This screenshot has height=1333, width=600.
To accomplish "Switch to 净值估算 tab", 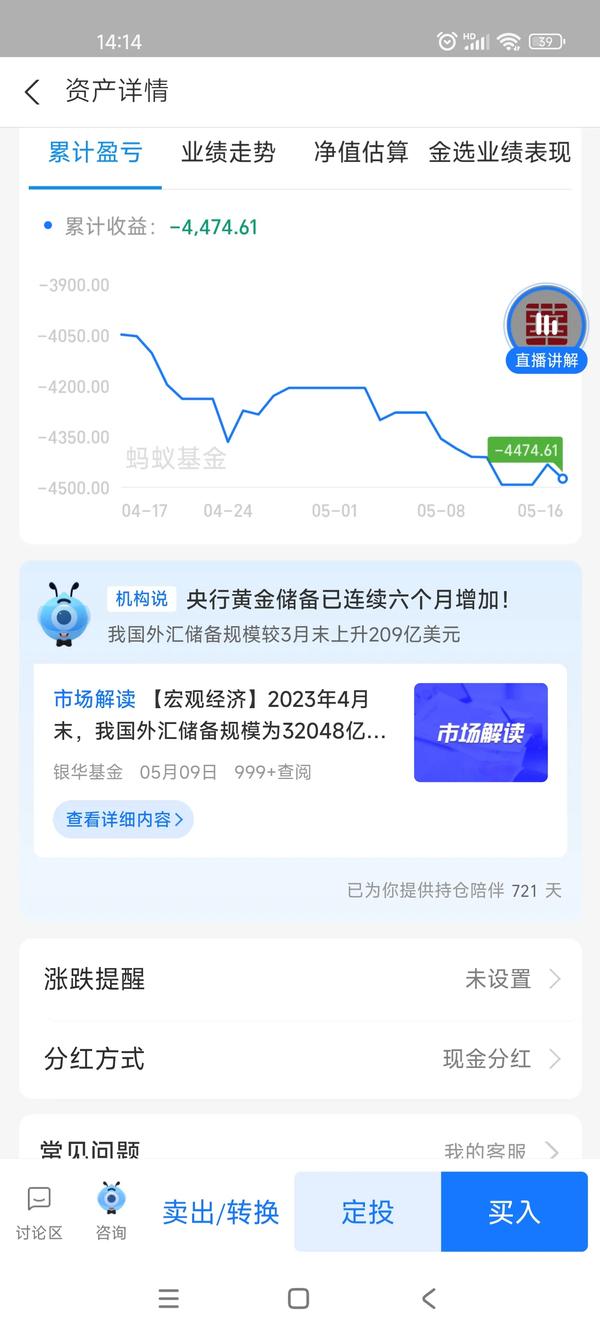I will point(361,152).
